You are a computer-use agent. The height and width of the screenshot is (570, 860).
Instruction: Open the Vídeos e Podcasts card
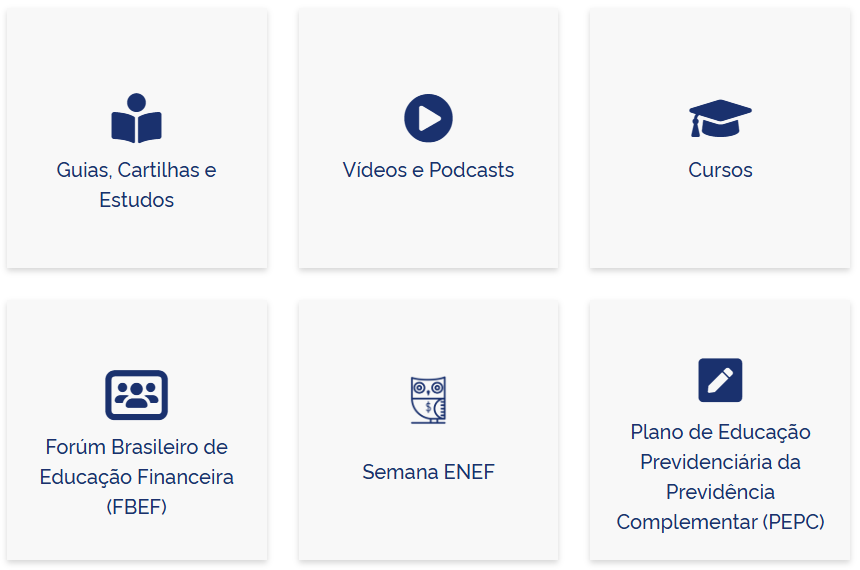pyautogui.click(x=428, y=140)
